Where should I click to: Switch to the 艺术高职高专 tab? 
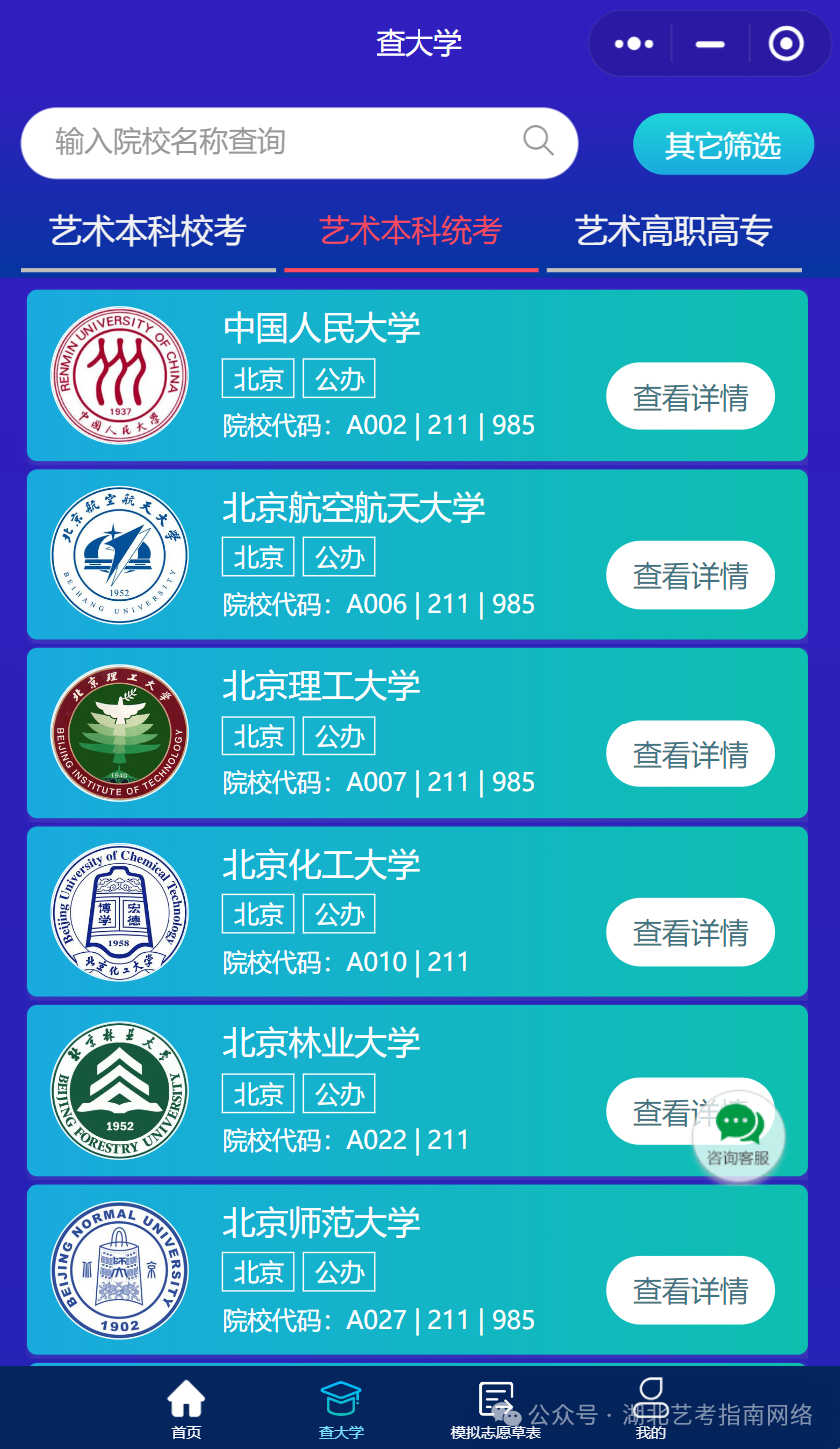[x=674, y=232]
